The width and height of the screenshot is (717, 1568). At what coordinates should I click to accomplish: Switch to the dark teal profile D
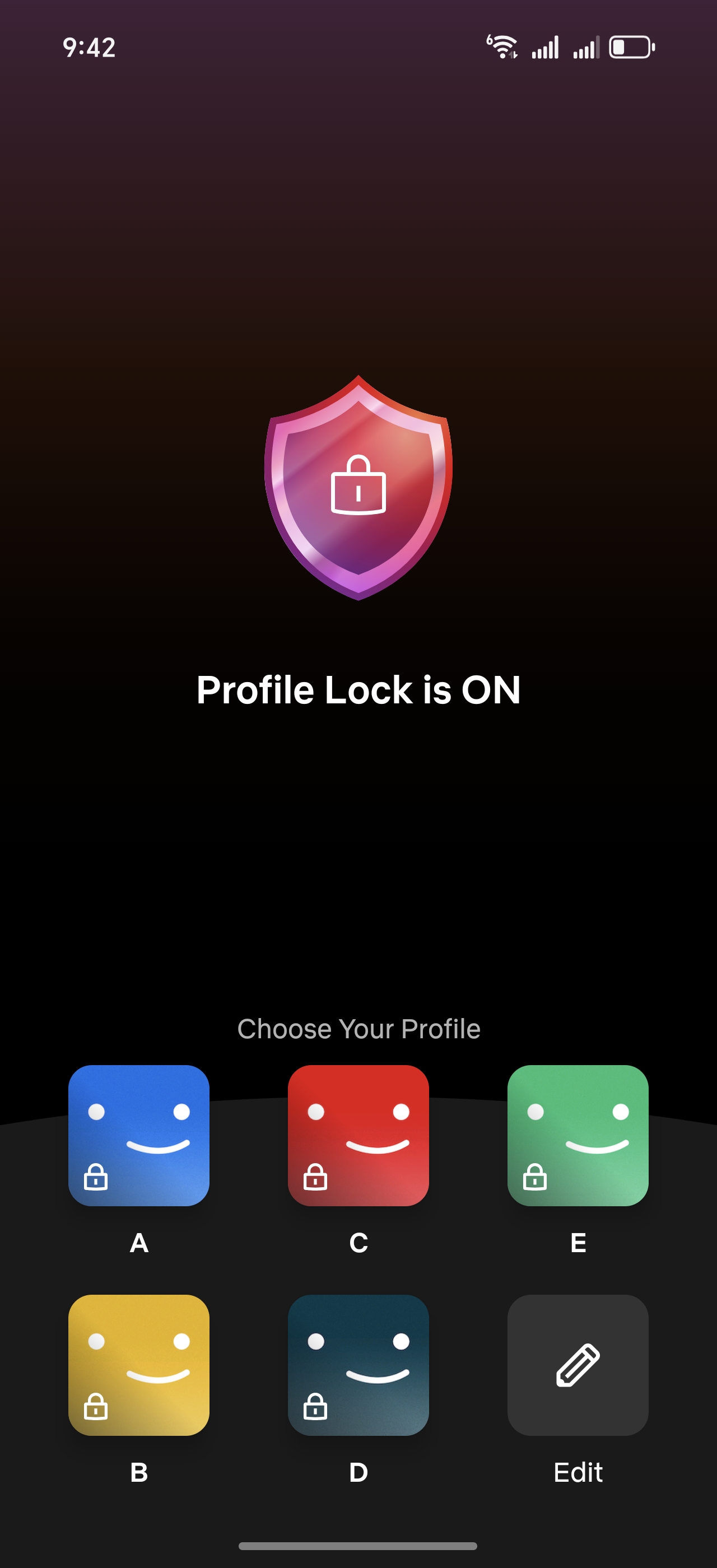tap(358, 1365)
